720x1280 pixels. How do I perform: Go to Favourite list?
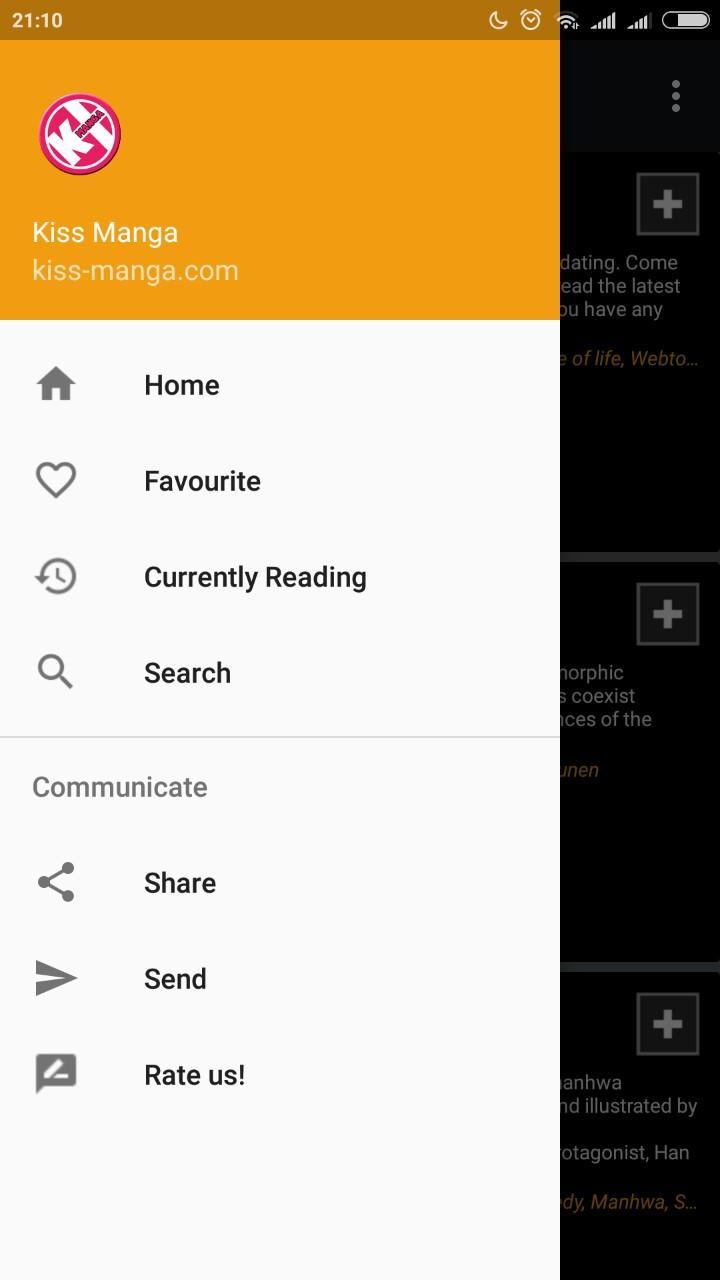click(x=202, y=481)
